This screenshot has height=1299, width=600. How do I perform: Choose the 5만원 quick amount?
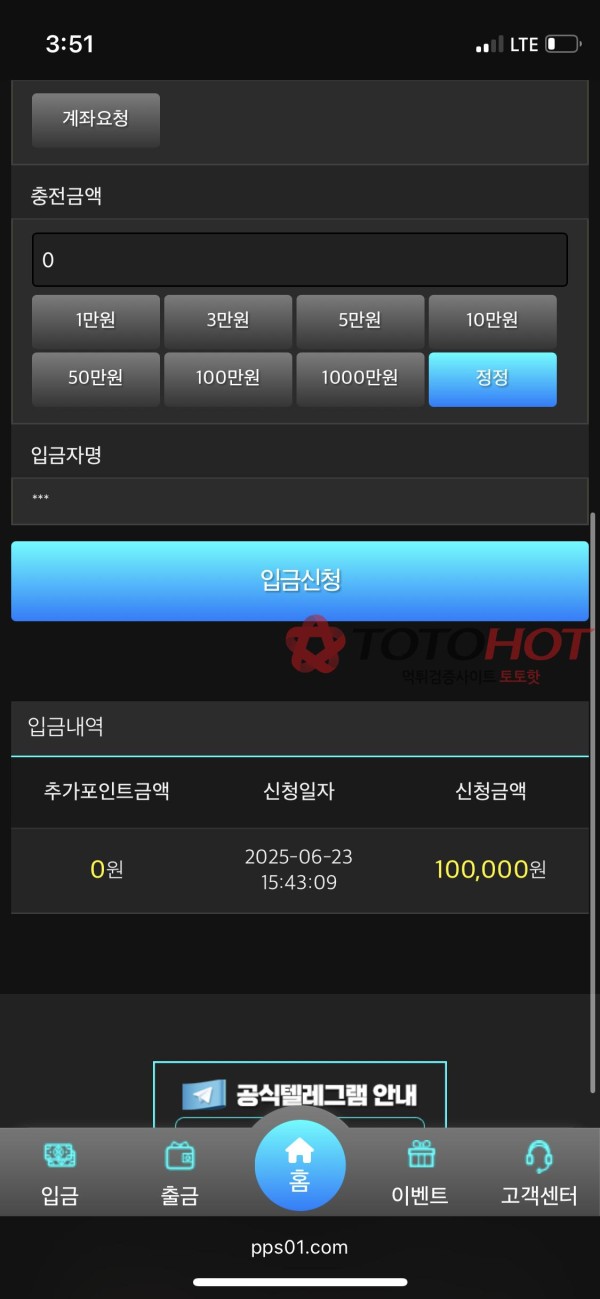(x=360, y=321)
